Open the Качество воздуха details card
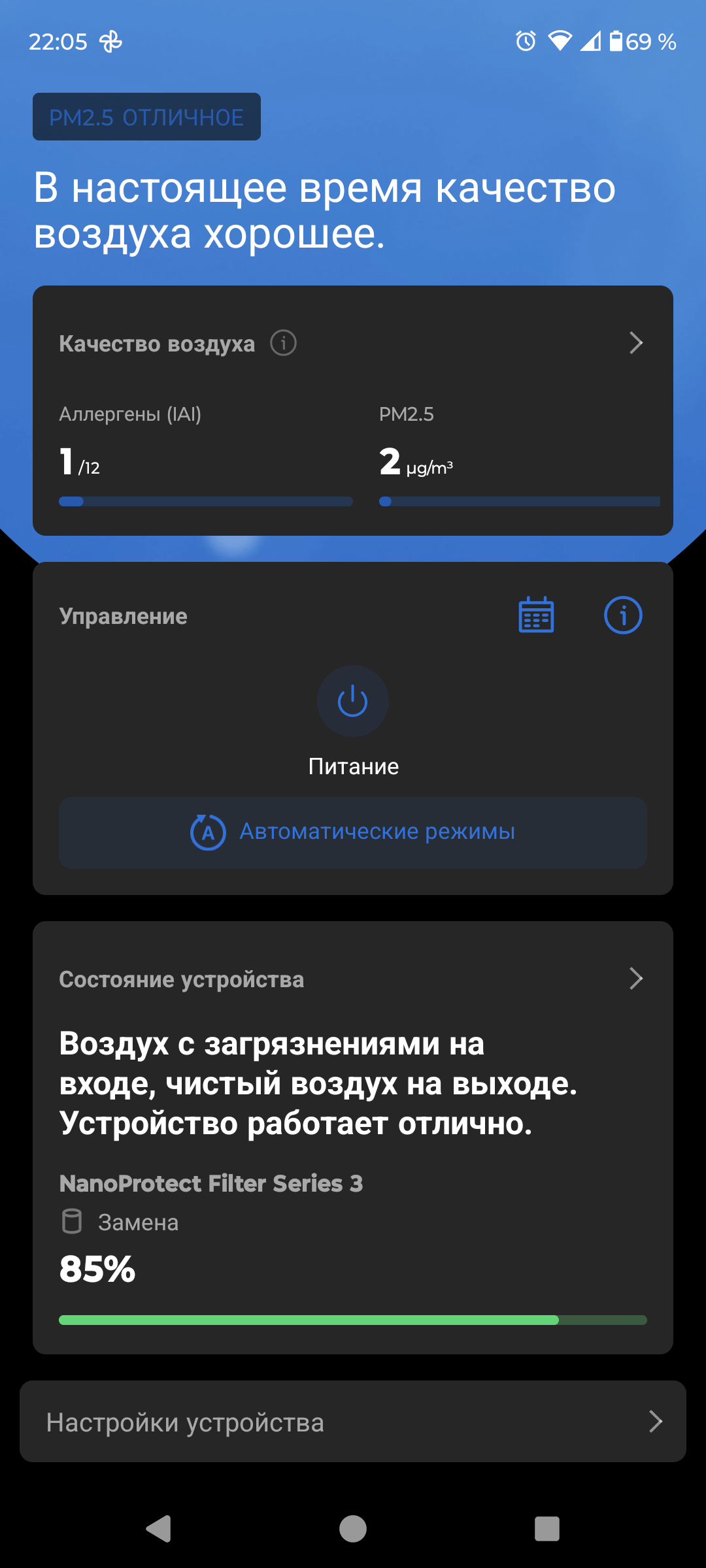 (635, 343)
